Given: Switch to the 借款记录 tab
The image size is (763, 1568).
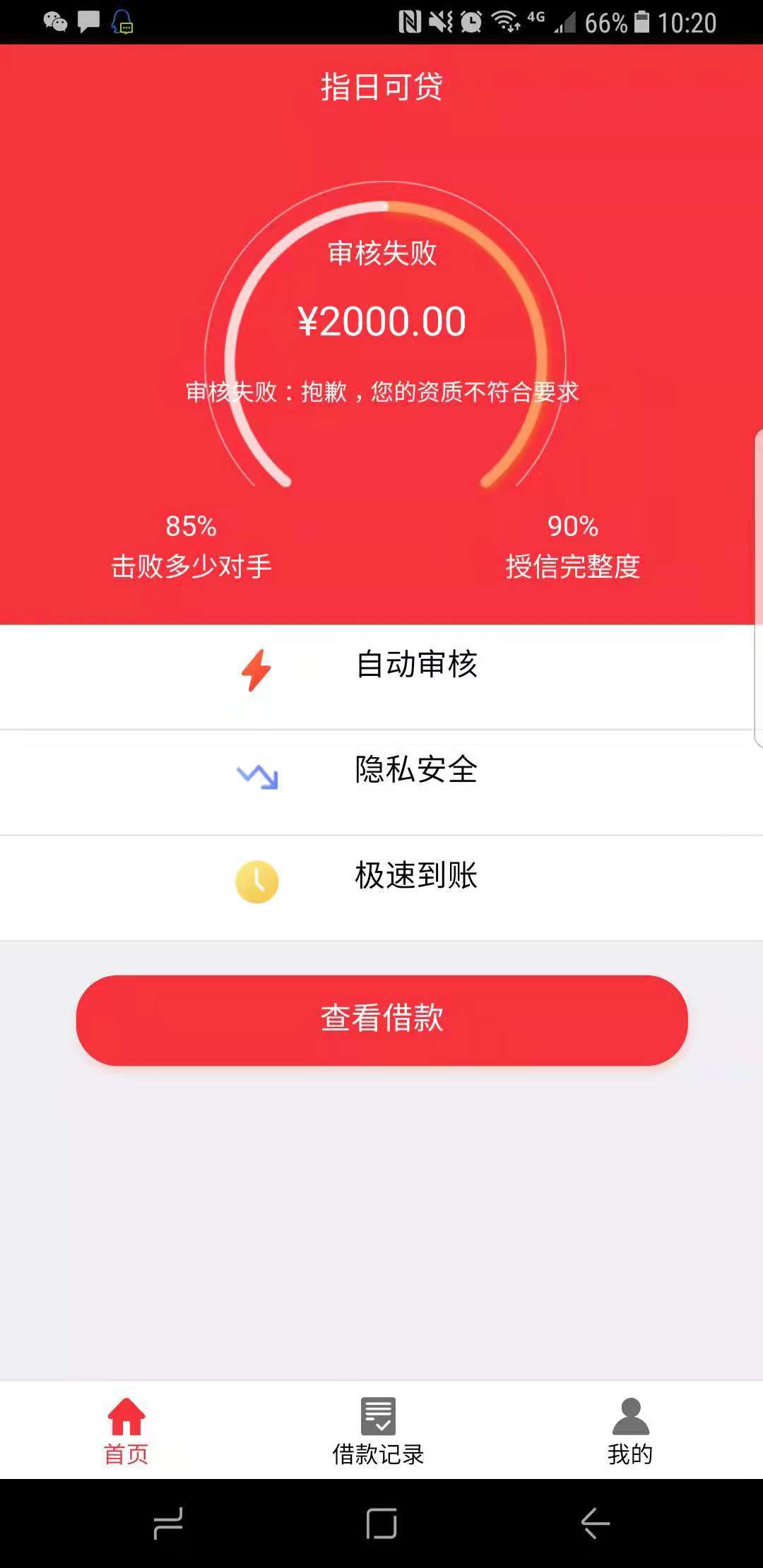Looking at the screenshot, I should [x=379, y=1431].
